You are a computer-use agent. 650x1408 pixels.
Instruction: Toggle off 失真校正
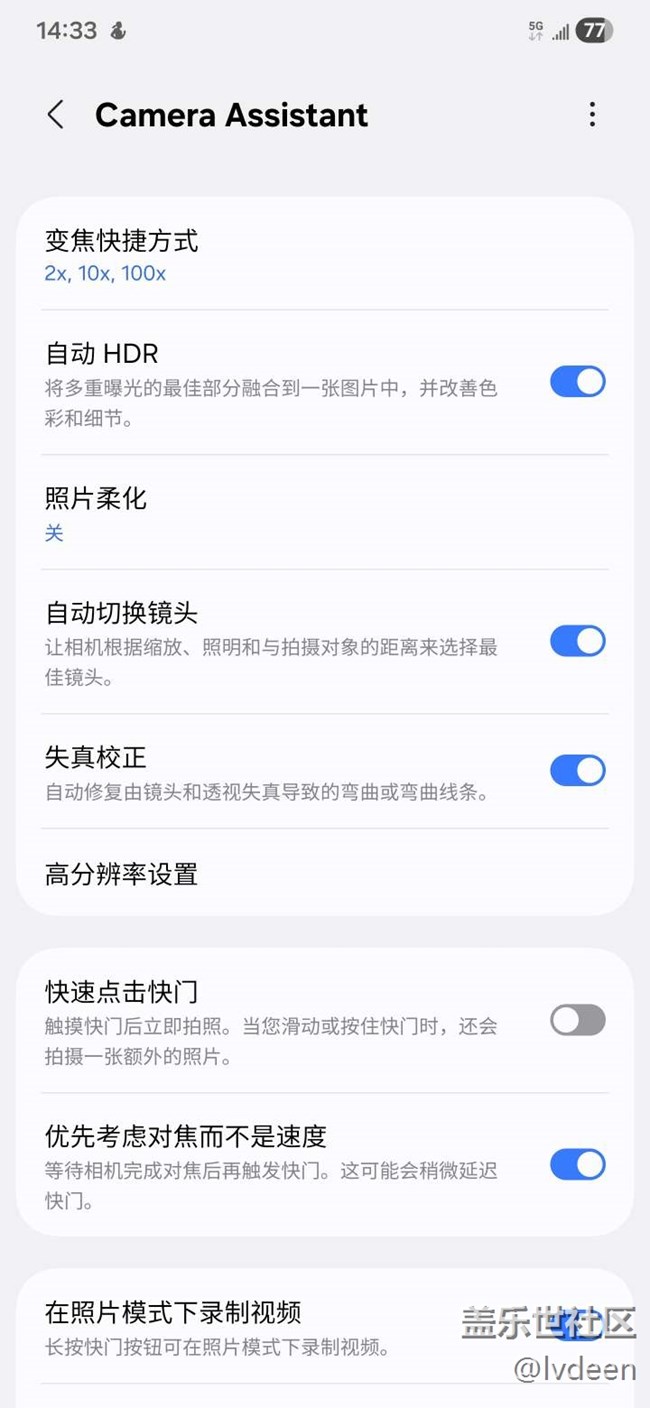[578, 770]
